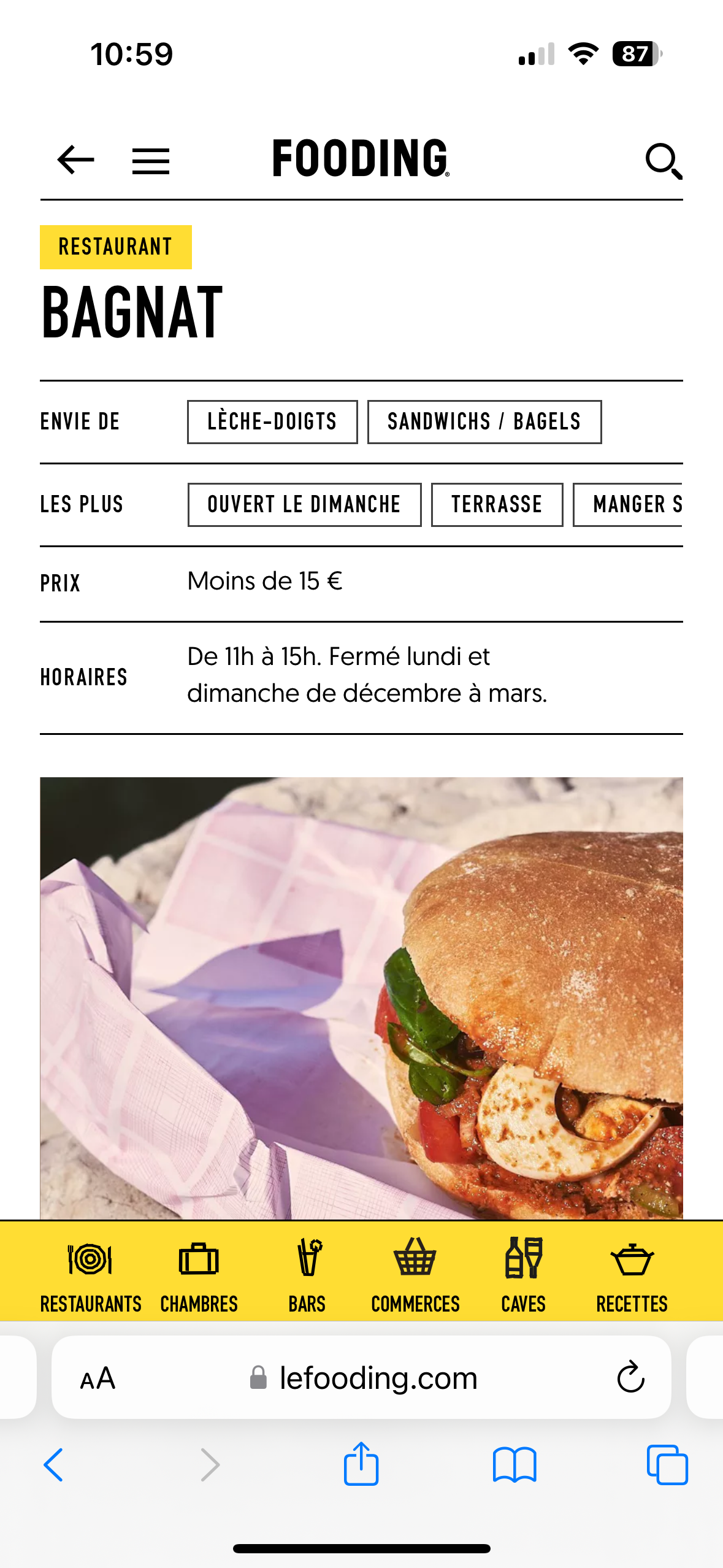This screenshot has height=1568, width=723.
Task: Reload the lefooding.com page
Action: click(630, 1378)
